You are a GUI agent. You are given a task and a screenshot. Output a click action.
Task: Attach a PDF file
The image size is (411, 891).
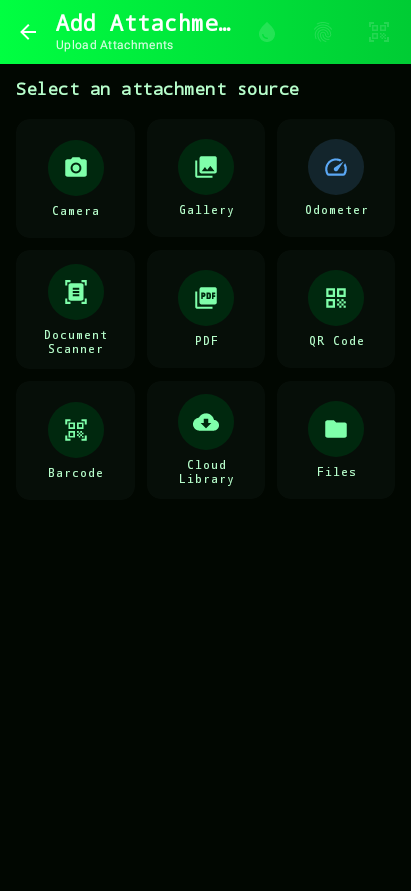click(206, 309)
